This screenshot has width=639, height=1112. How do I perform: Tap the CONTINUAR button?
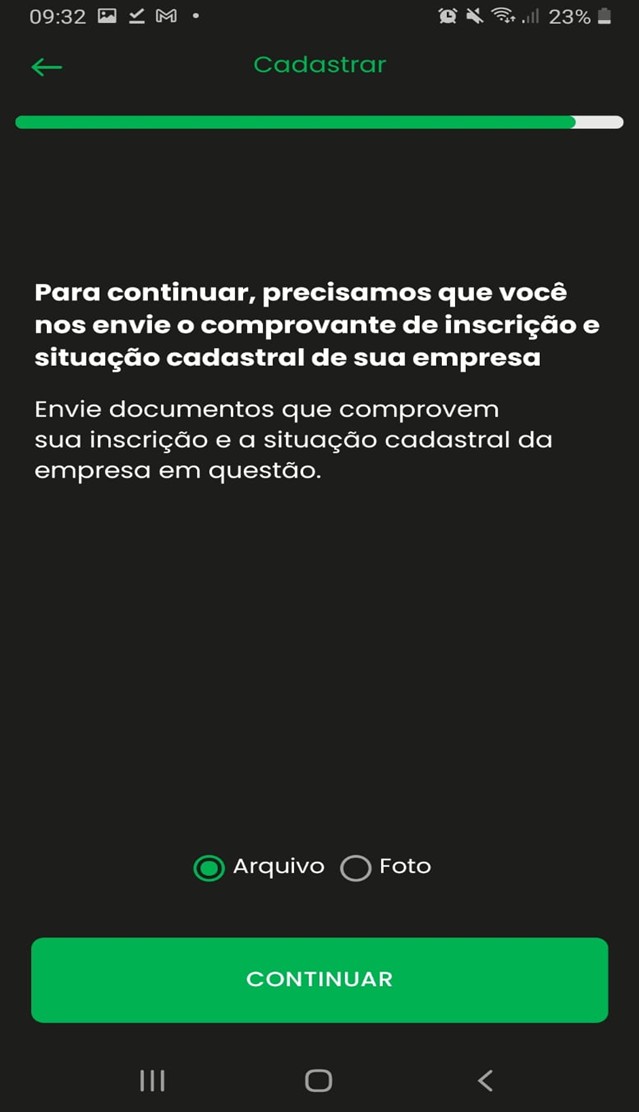[319, 979]
